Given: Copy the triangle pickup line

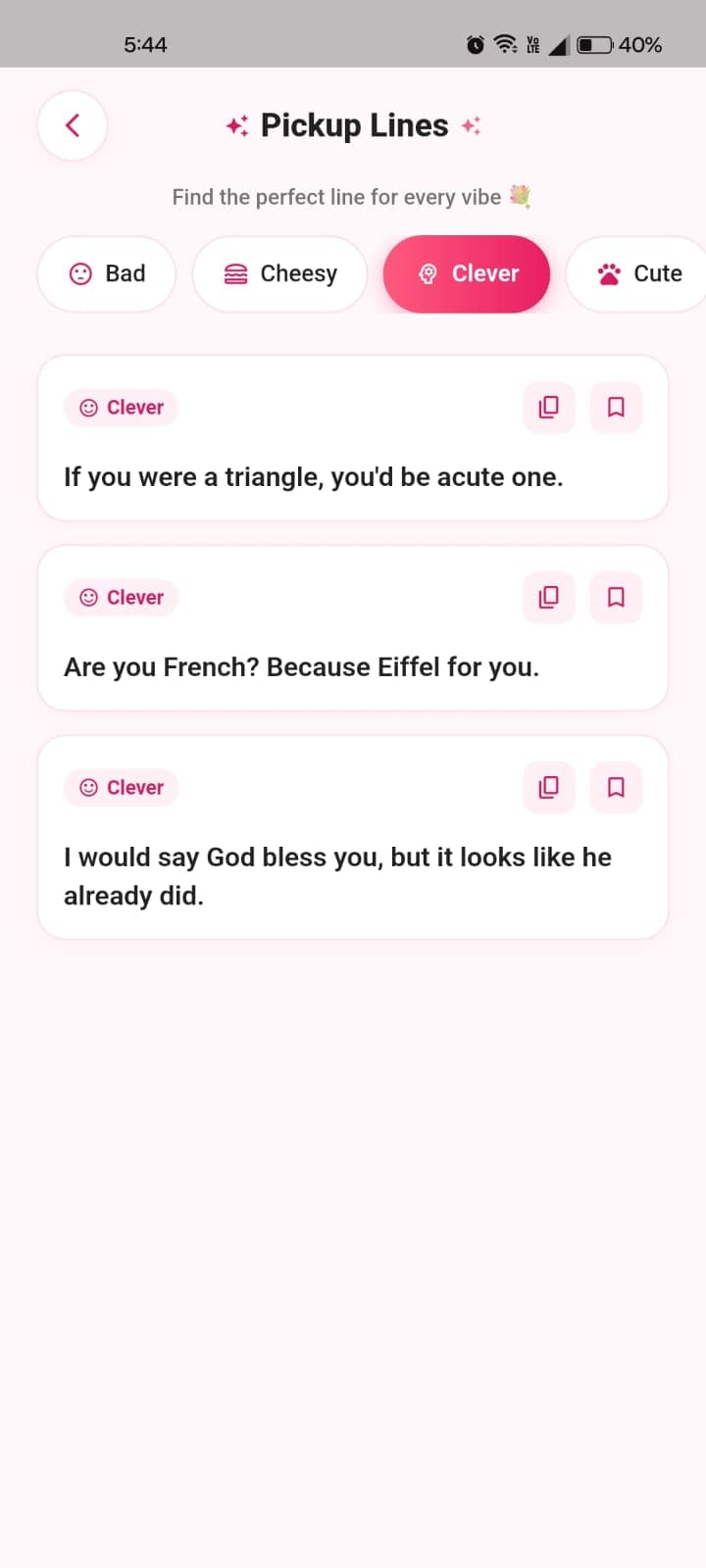Looking at the screenshot, I should tap(549, 407).
